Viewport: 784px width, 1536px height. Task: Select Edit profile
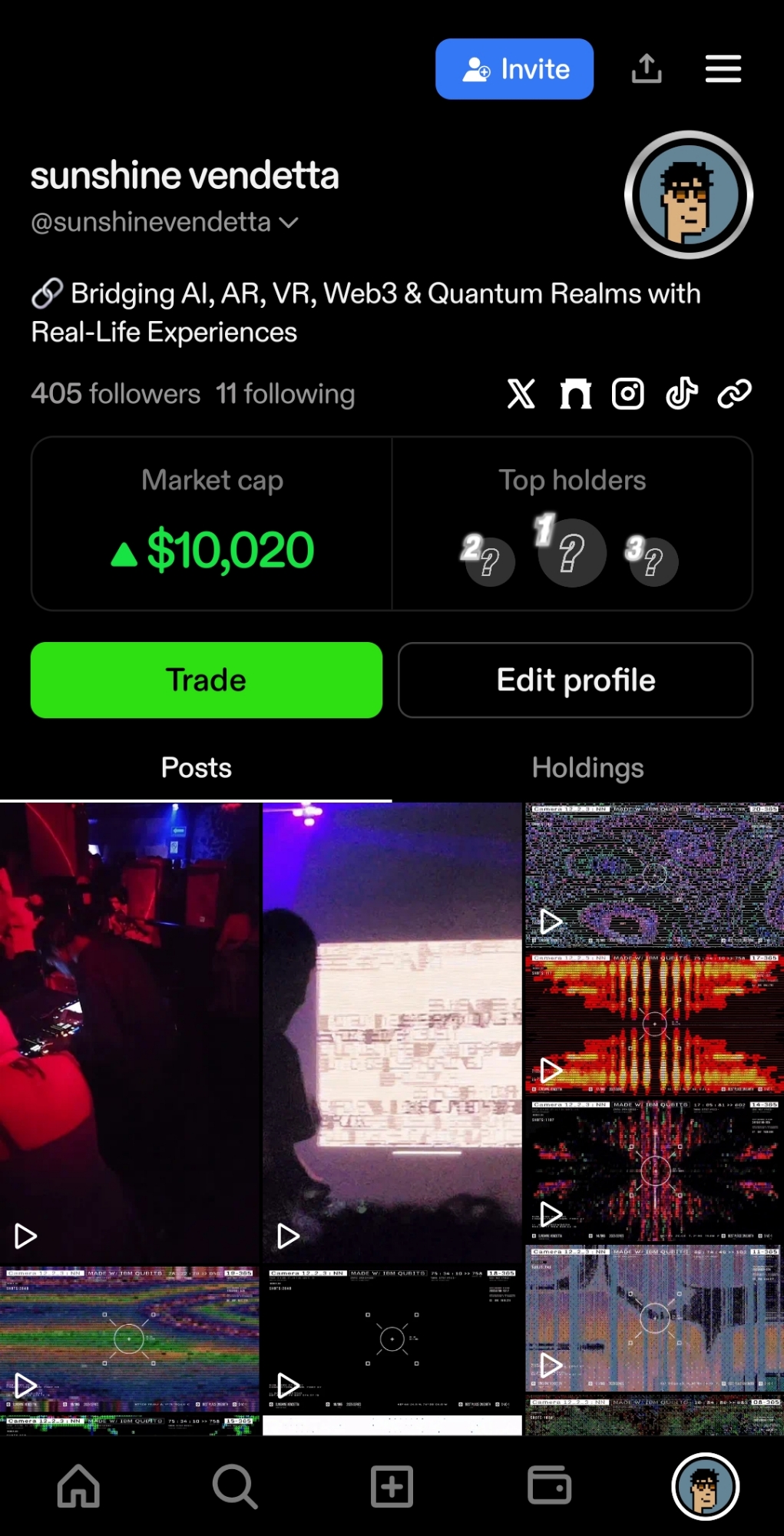click(x=575, y=680)
